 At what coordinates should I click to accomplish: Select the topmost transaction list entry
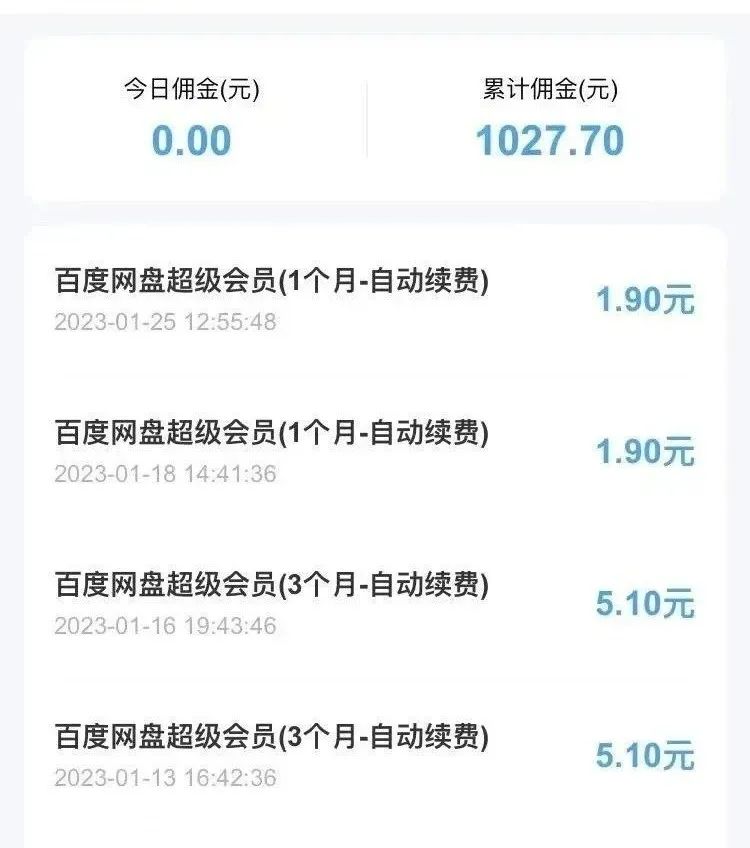click(x=375, y=300)
